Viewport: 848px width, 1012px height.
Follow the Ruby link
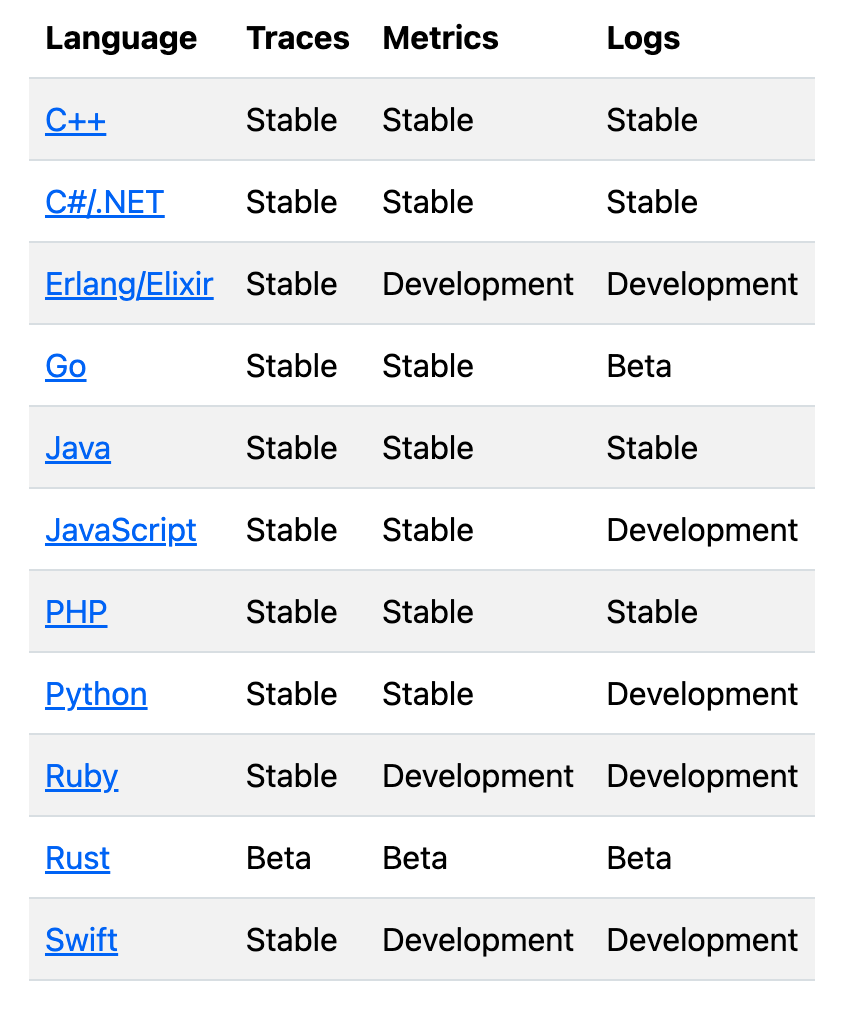pyautogui.click(x=82, y=776)
